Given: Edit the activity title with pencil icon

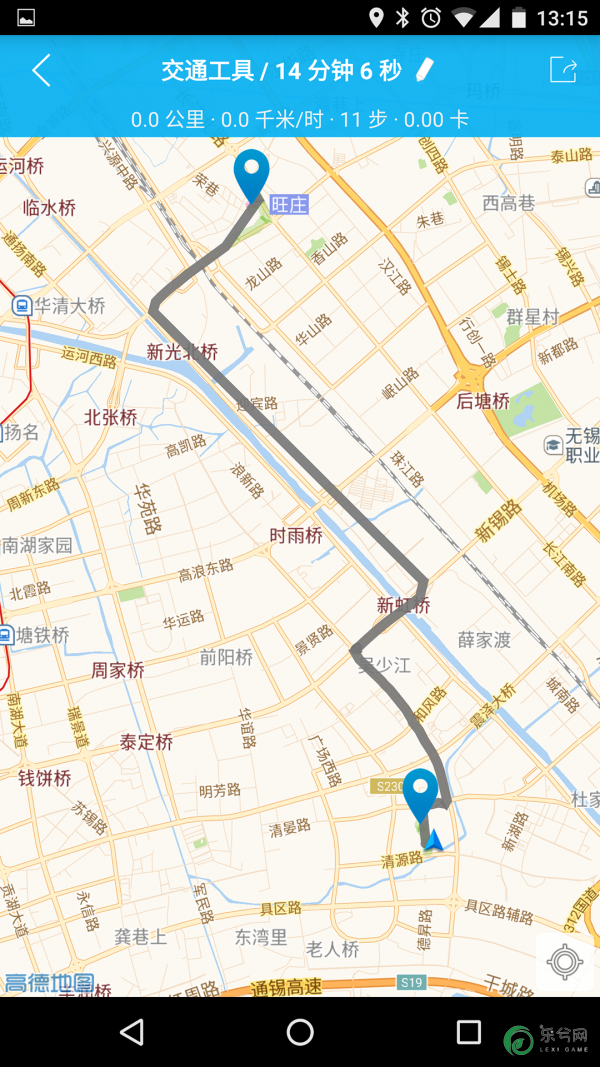Looking at the screenshot, I should click(424, 69).
